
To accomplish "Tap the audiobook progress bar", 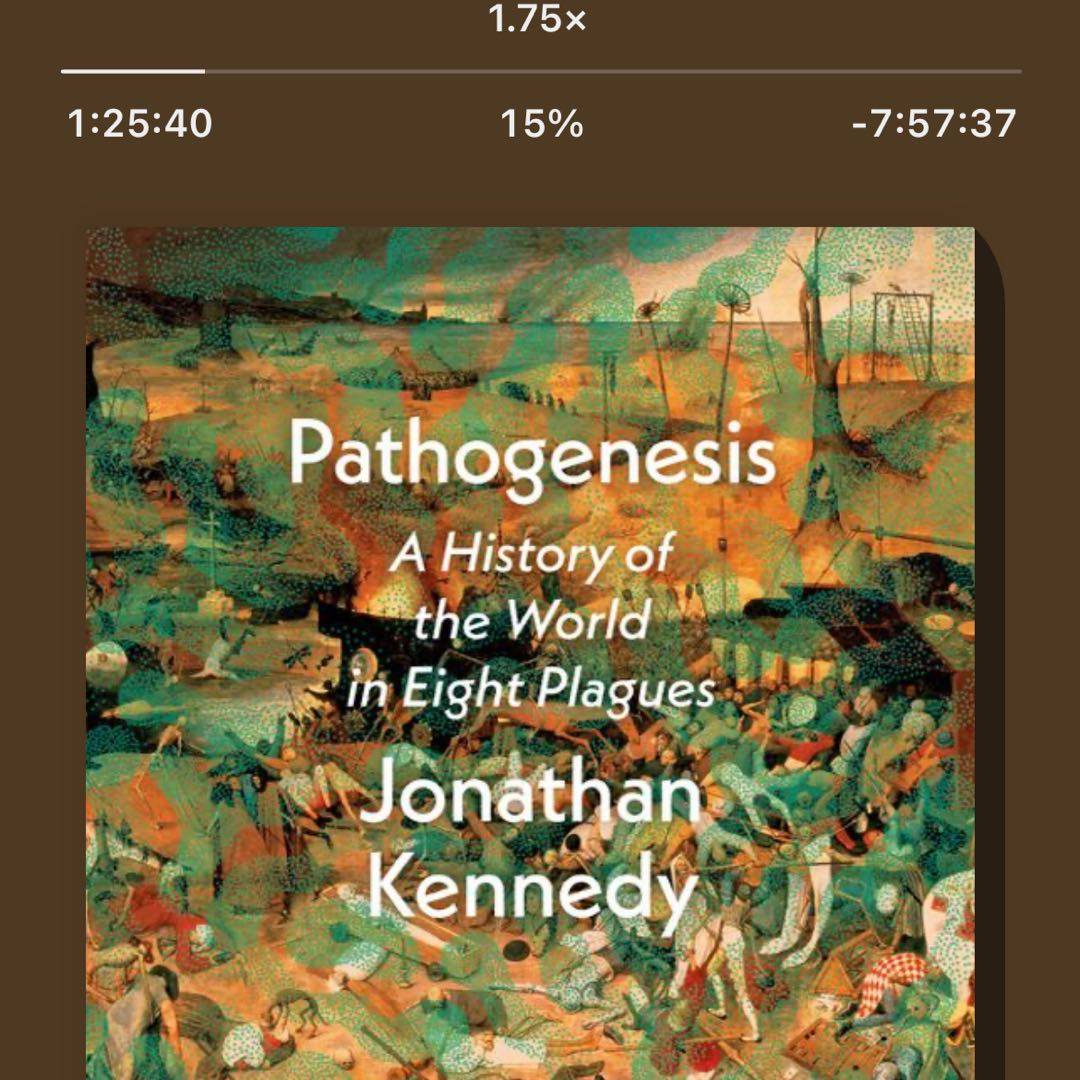I will pos(540,72).
